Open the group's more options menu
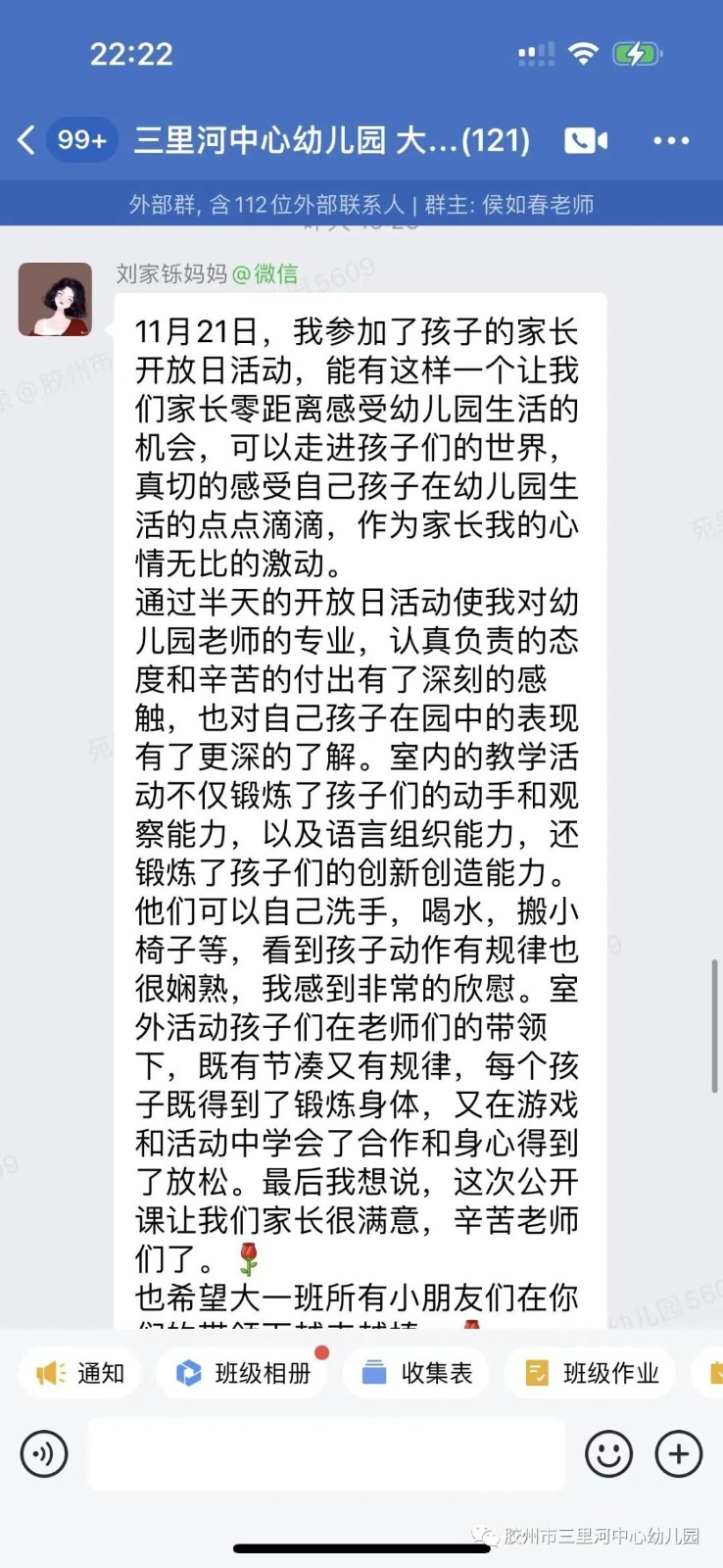The image size is (723, 1568). 671,140
